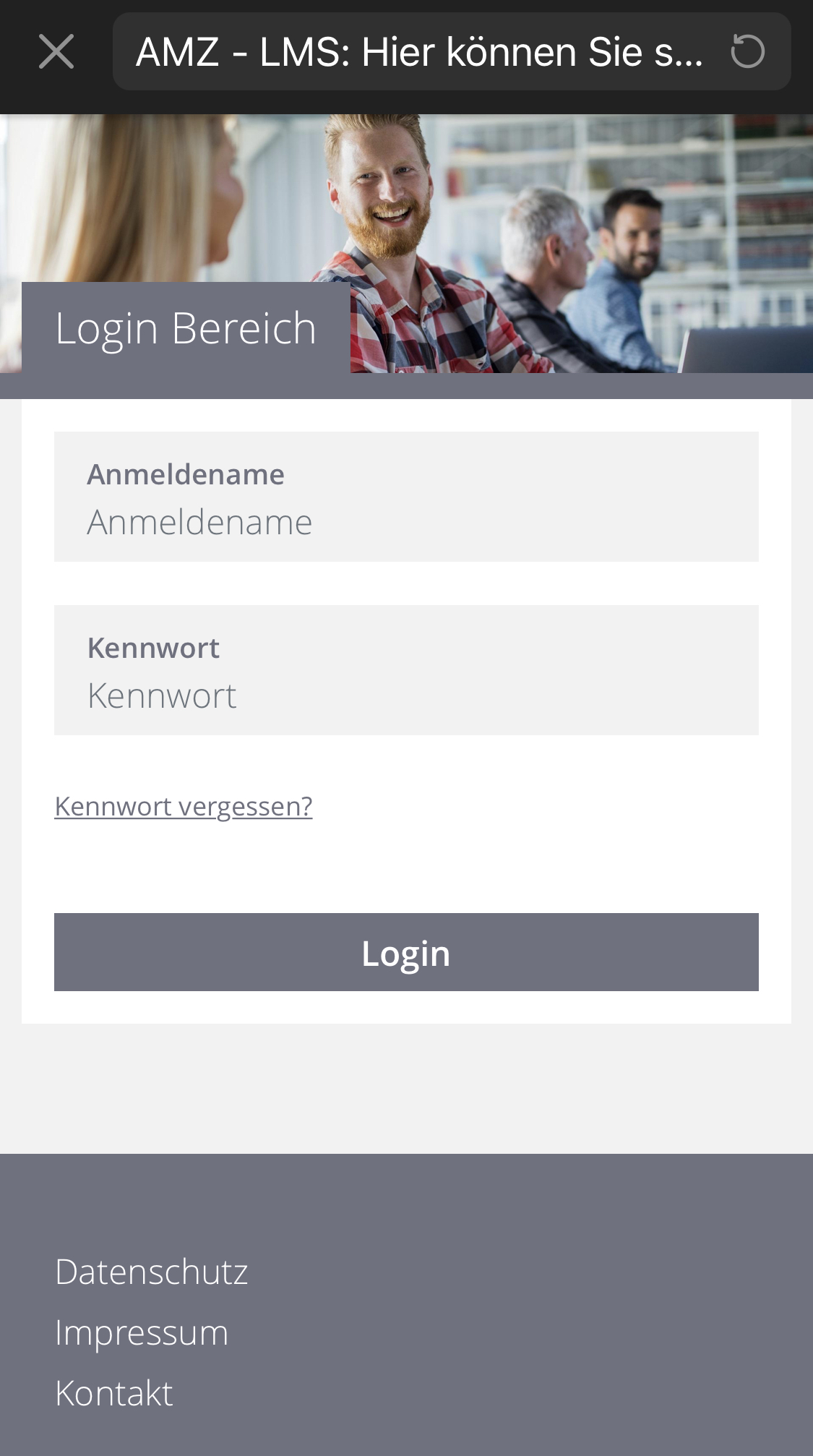Open Datenschutz in the footer
The image size is (813, 1456).
click(152, 1272)
